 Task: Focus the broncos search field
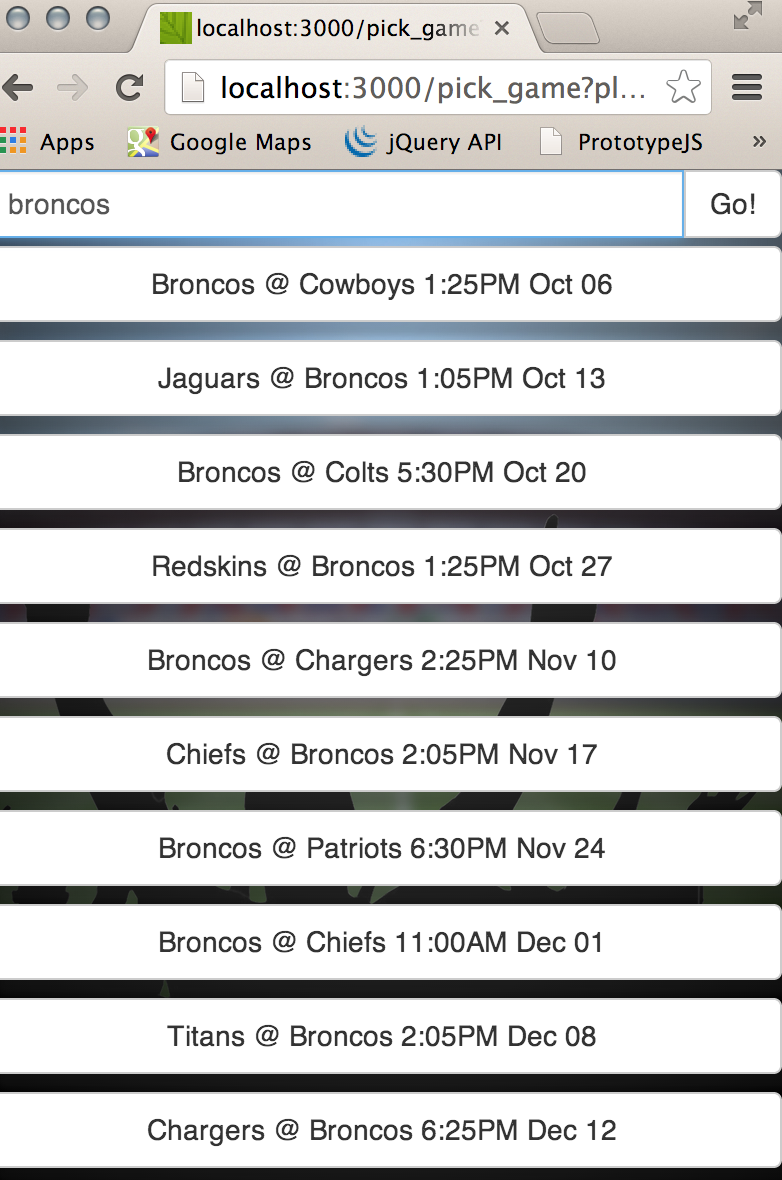341,204
